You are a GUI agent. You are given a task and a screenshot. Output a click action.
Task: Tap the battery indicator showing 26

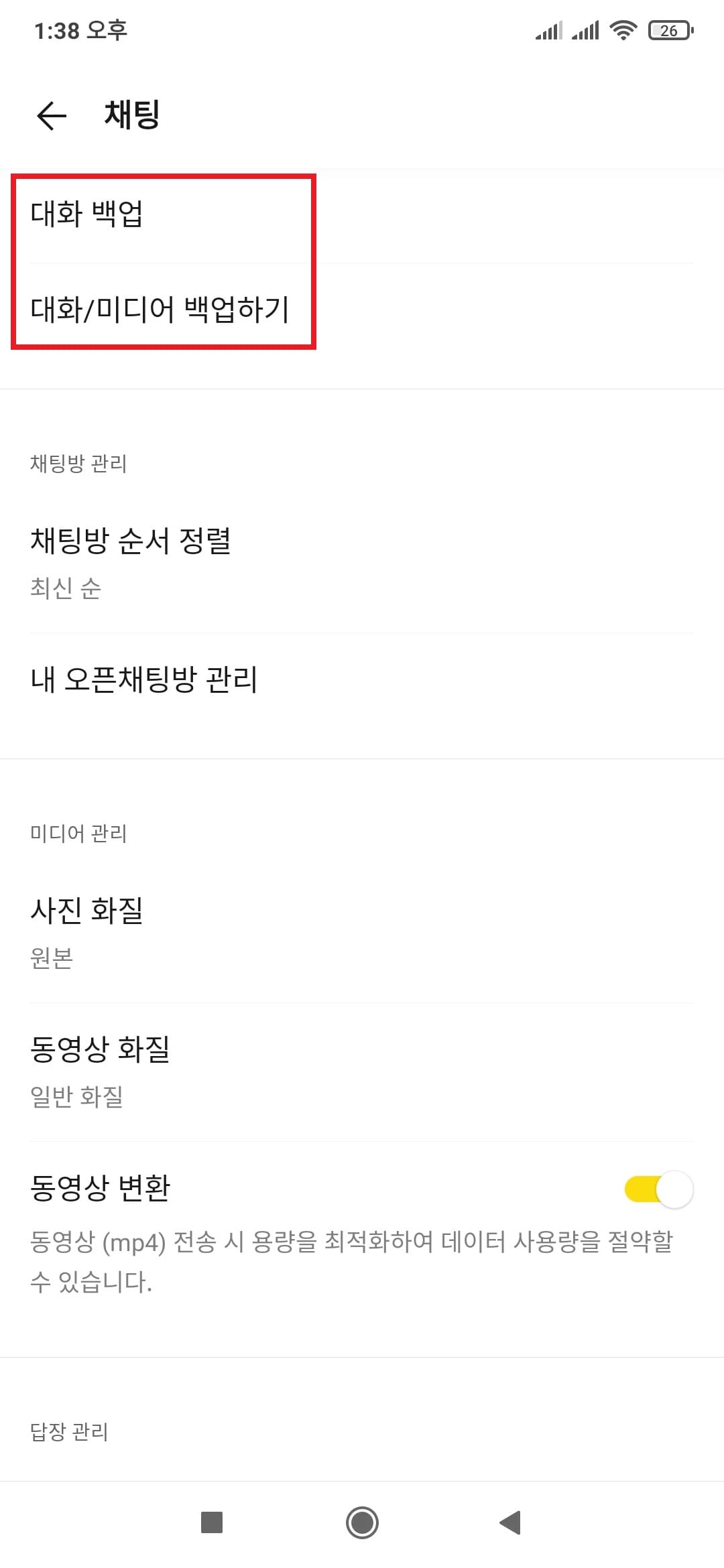tap(668, 29)
